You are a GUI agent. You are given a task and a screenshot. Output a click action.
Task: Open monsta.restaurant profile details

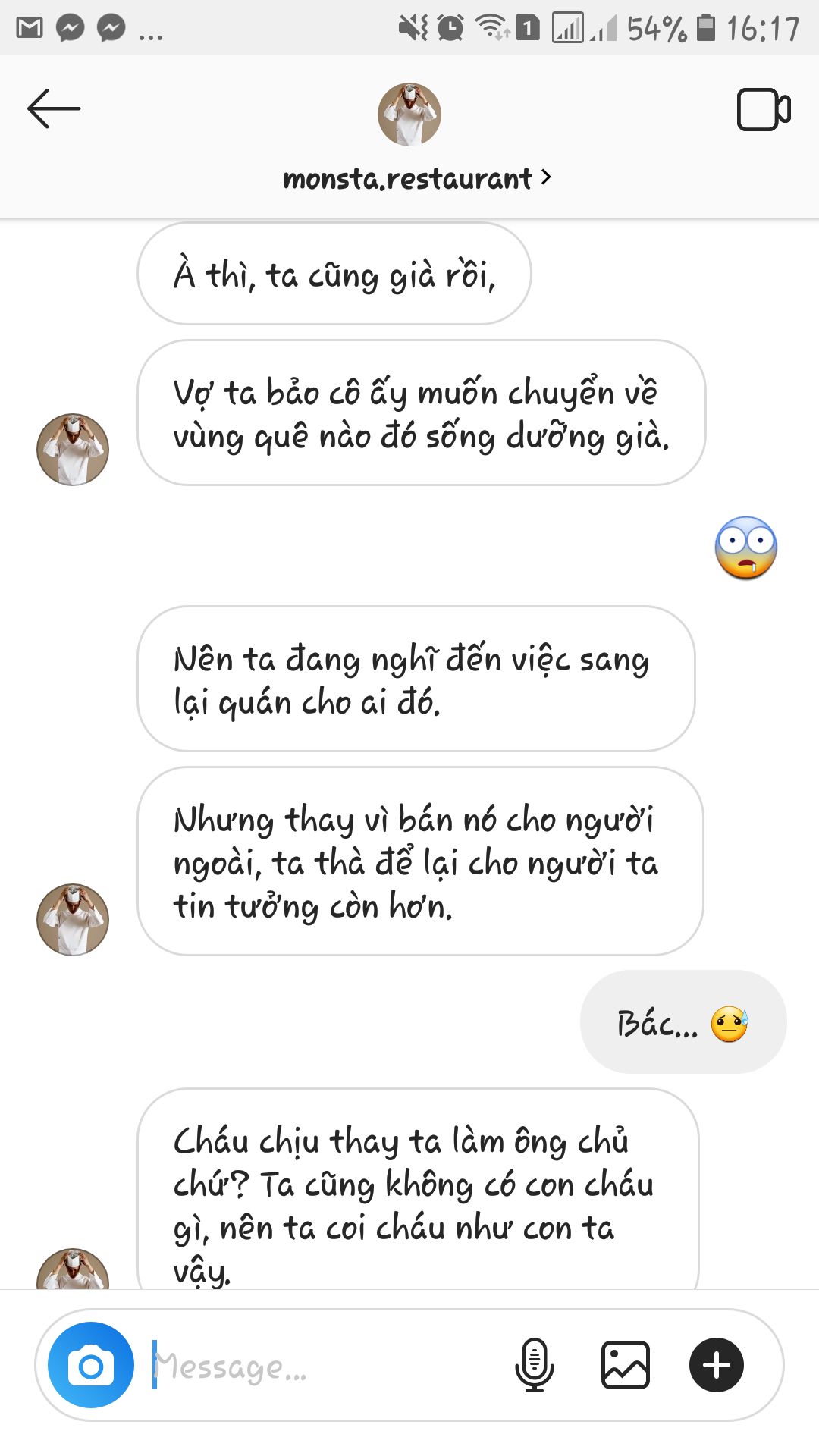click(416, 179)
